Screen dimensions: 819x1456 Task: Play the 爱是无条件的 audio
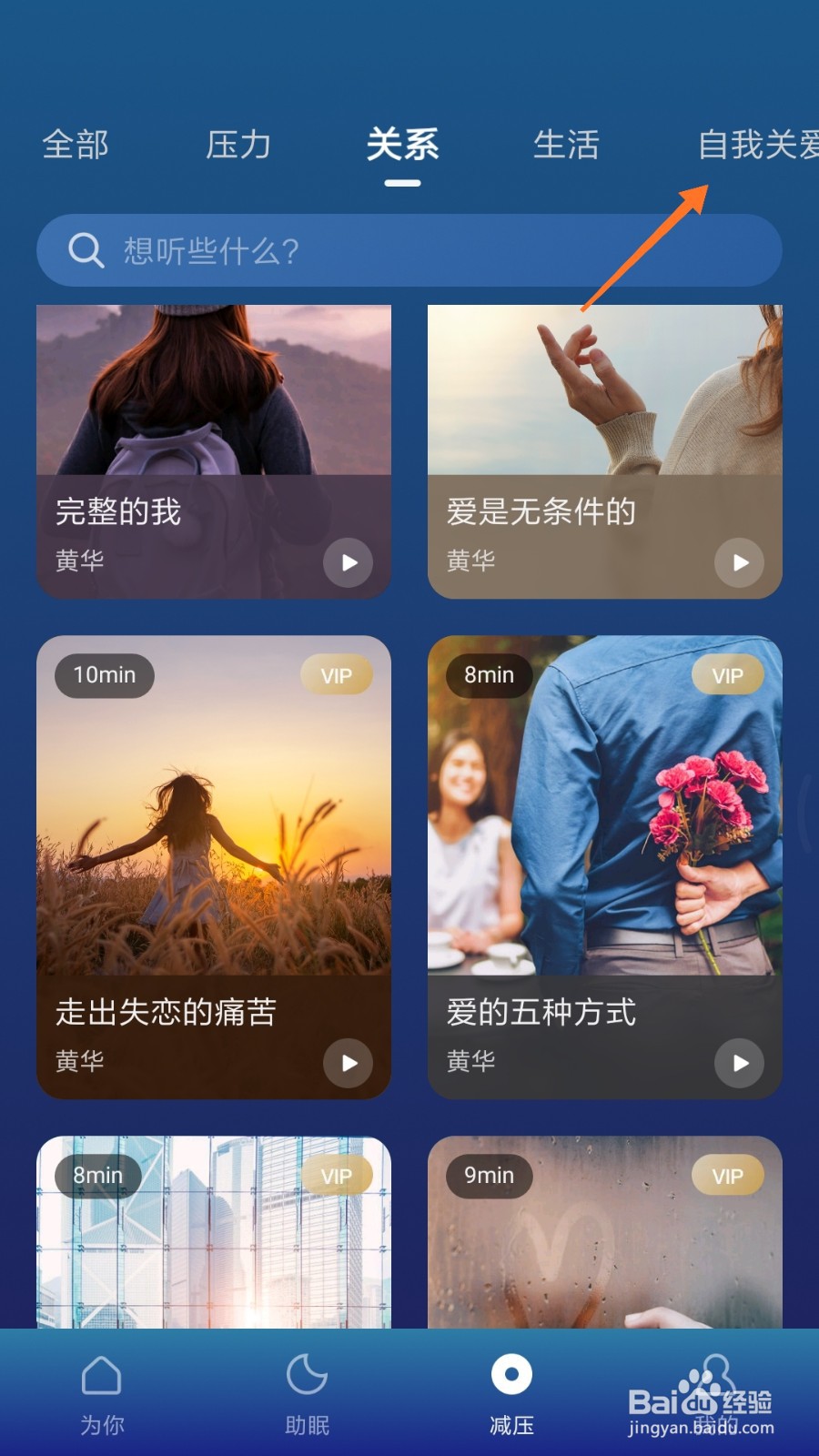pos(739,563)
